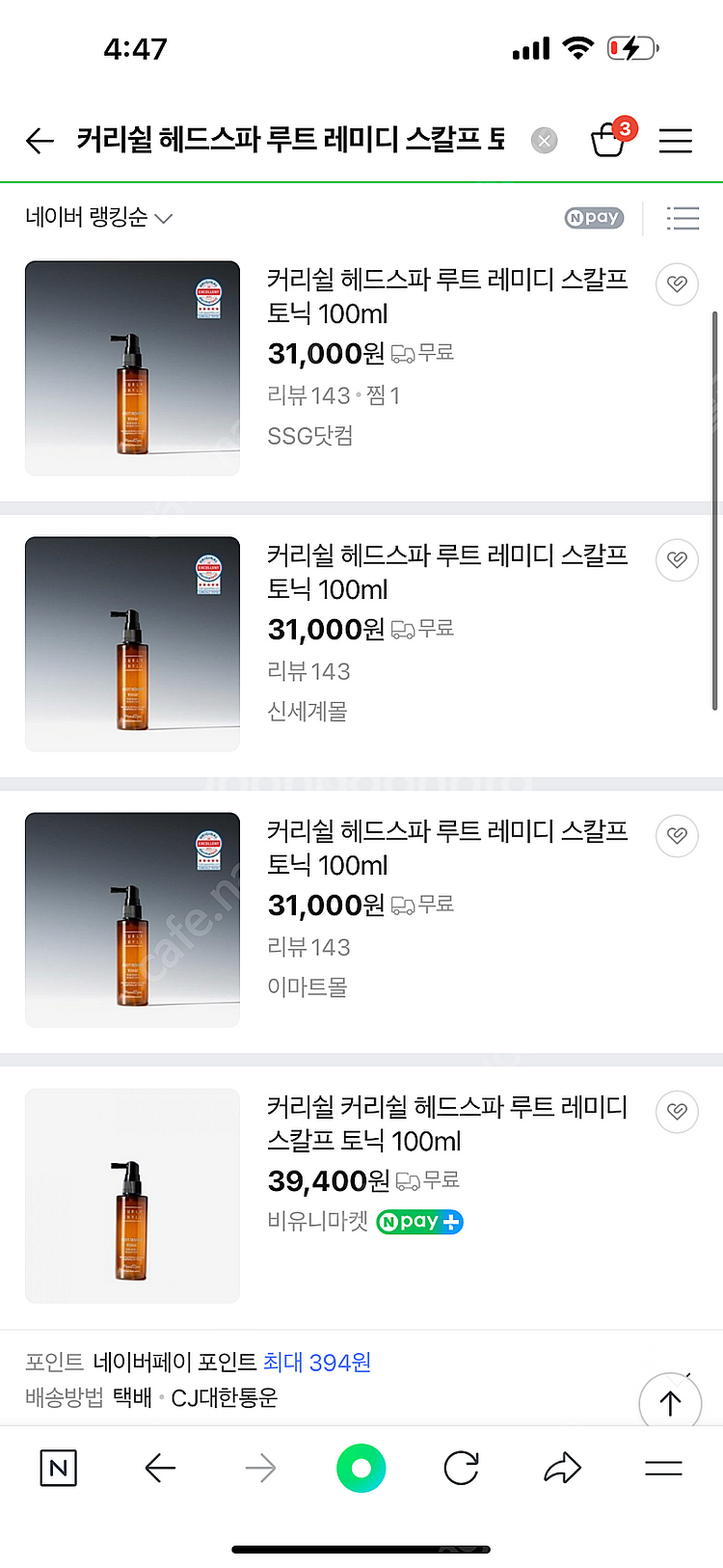Tap the green Naver search button
Screen dimensions: 723x1568
tap(361, 1468)
